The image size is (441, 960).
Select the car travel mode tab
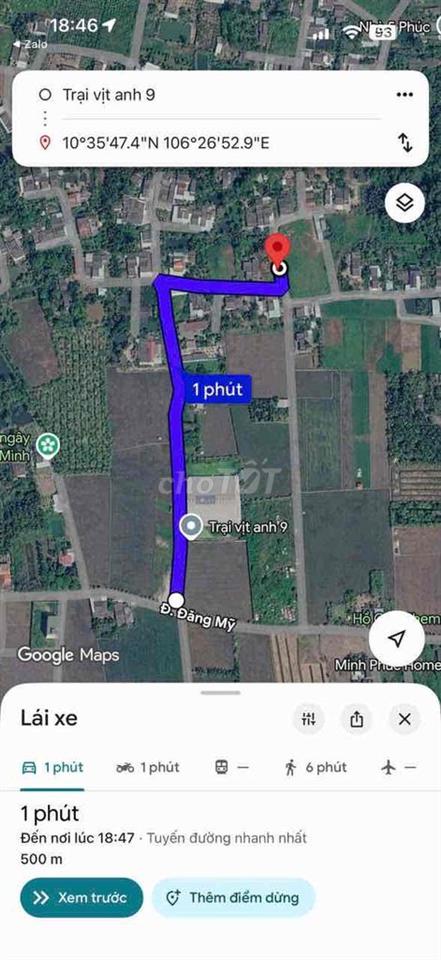point(52,767)
